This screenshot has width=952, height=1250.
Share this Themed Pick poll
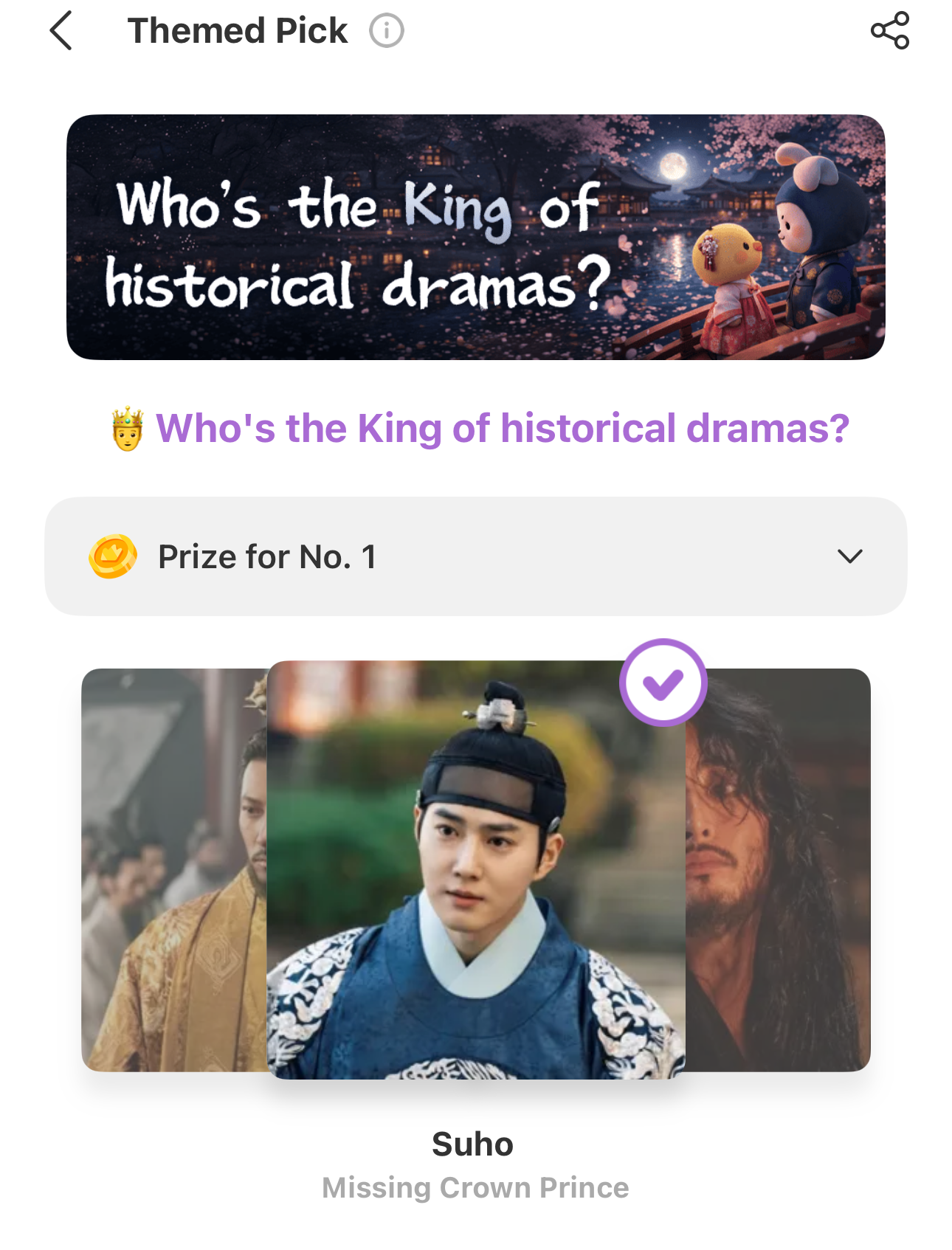click(890, 31)
